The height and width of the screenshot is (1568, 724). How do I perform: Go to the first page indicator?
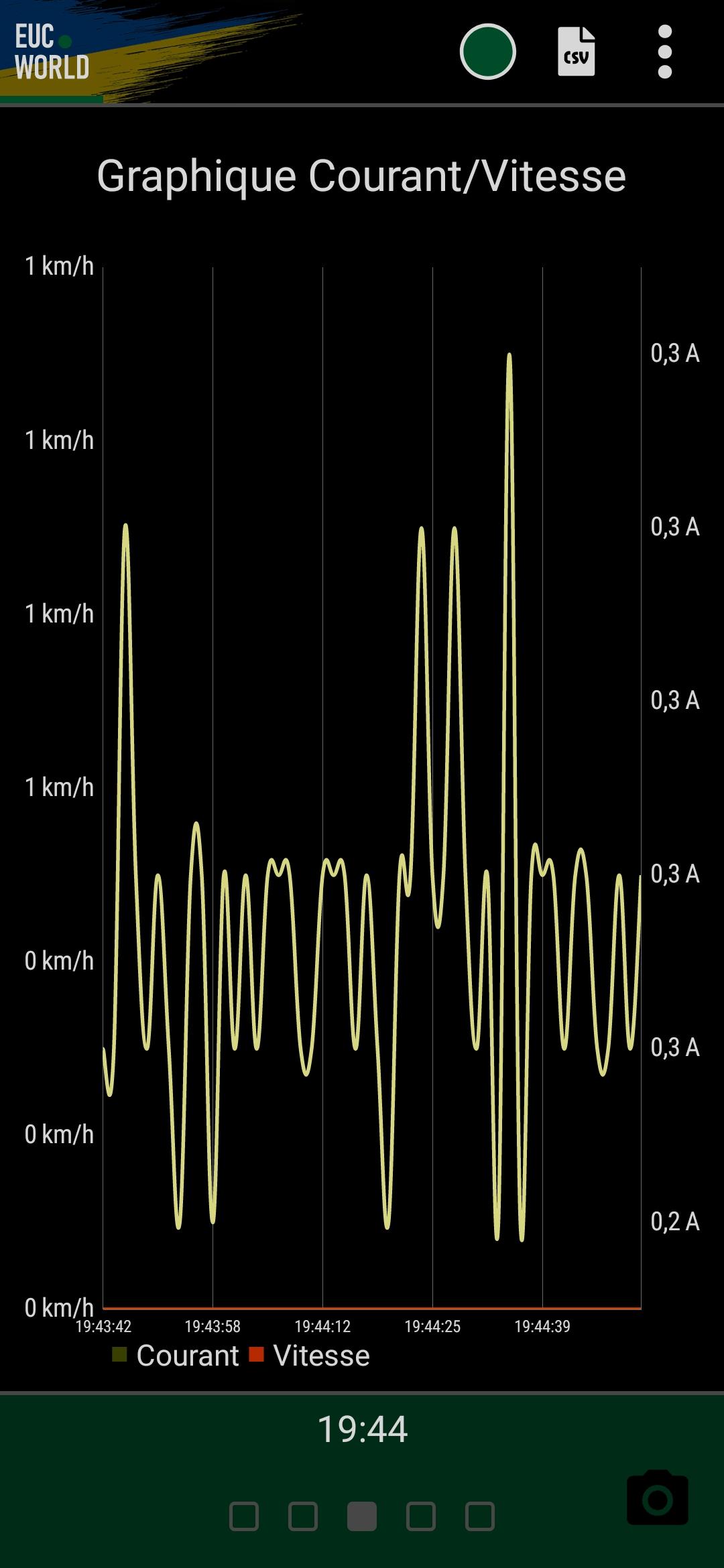(x=244, y=1516)
